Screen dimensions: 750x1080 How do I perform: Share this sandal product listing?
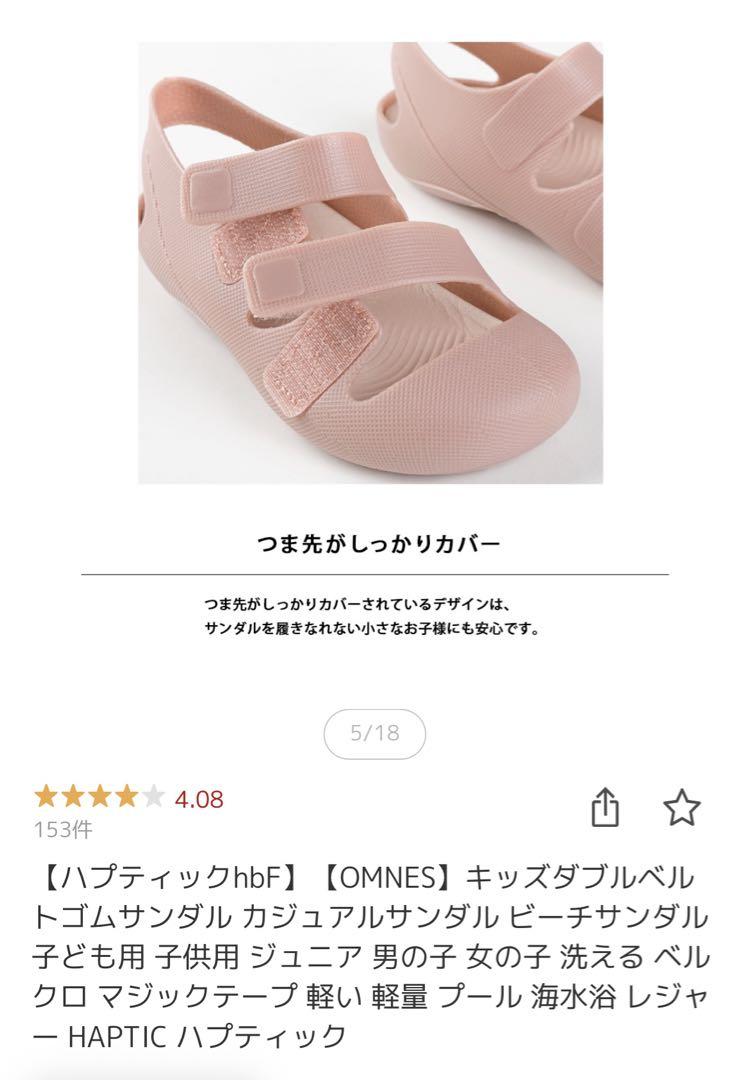(x=606, y=808)
